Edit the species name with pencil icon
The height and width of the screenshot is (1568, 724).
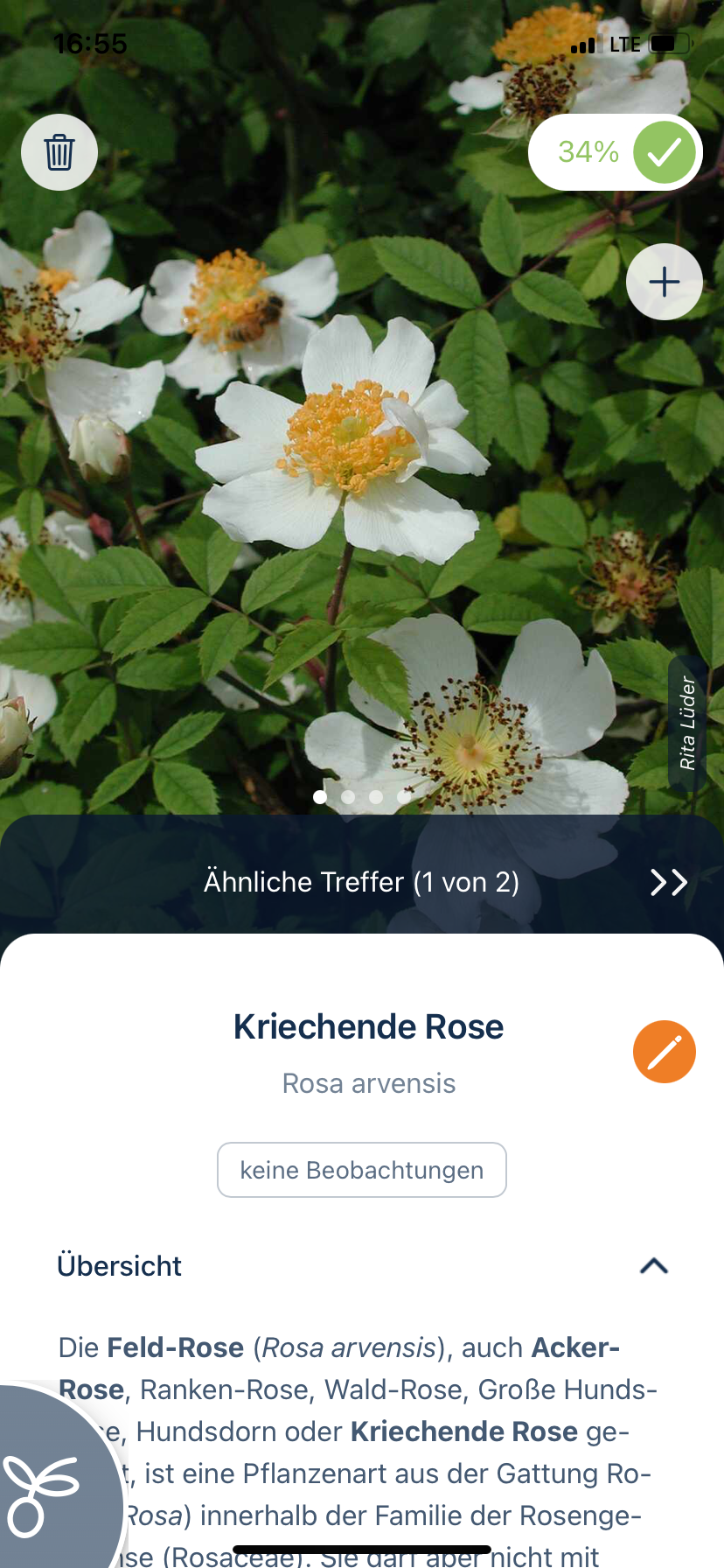(x=664, y=1052)
